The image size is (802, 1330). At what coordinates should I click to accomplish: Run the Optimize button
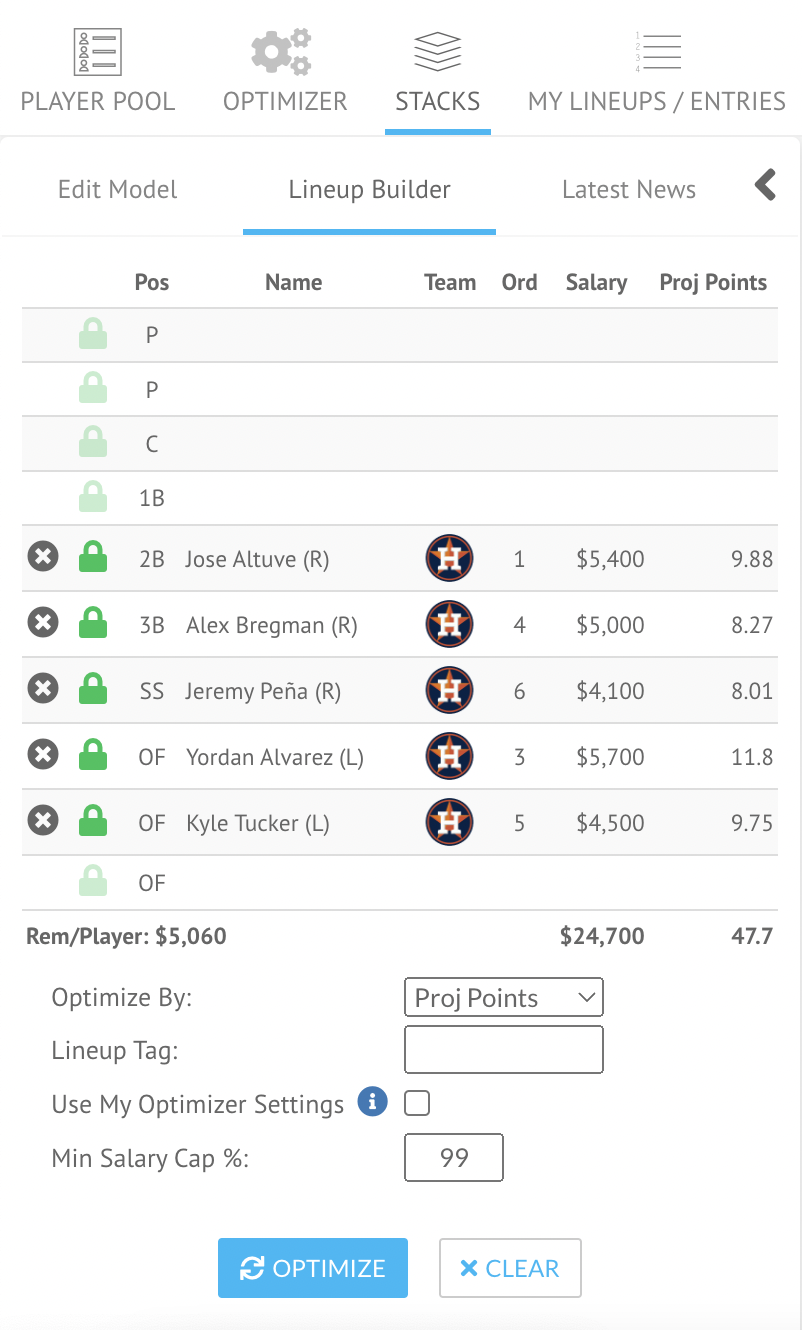313,1268
